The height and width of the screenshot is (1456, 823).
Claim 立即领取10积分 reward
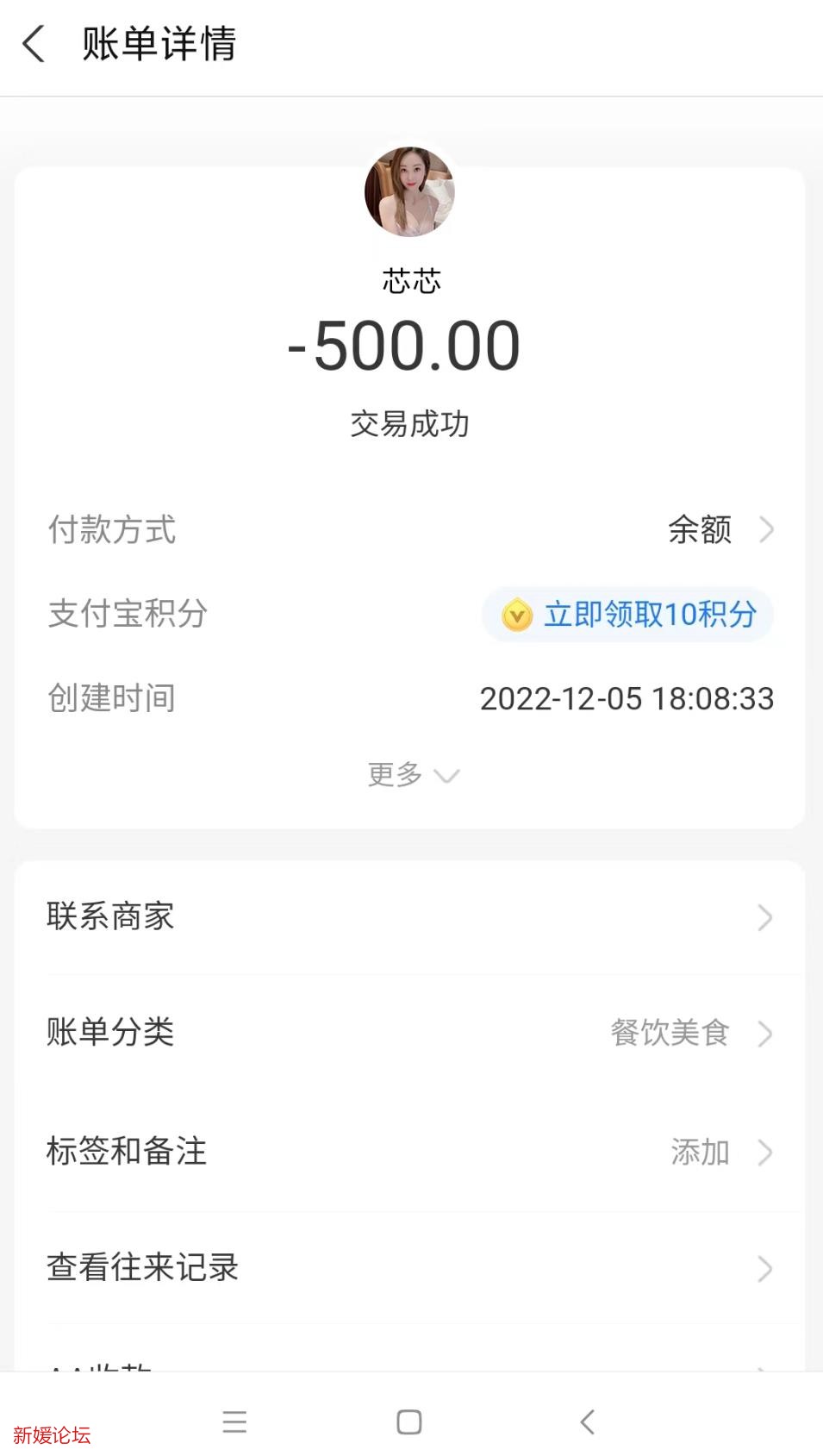(628, 615)
